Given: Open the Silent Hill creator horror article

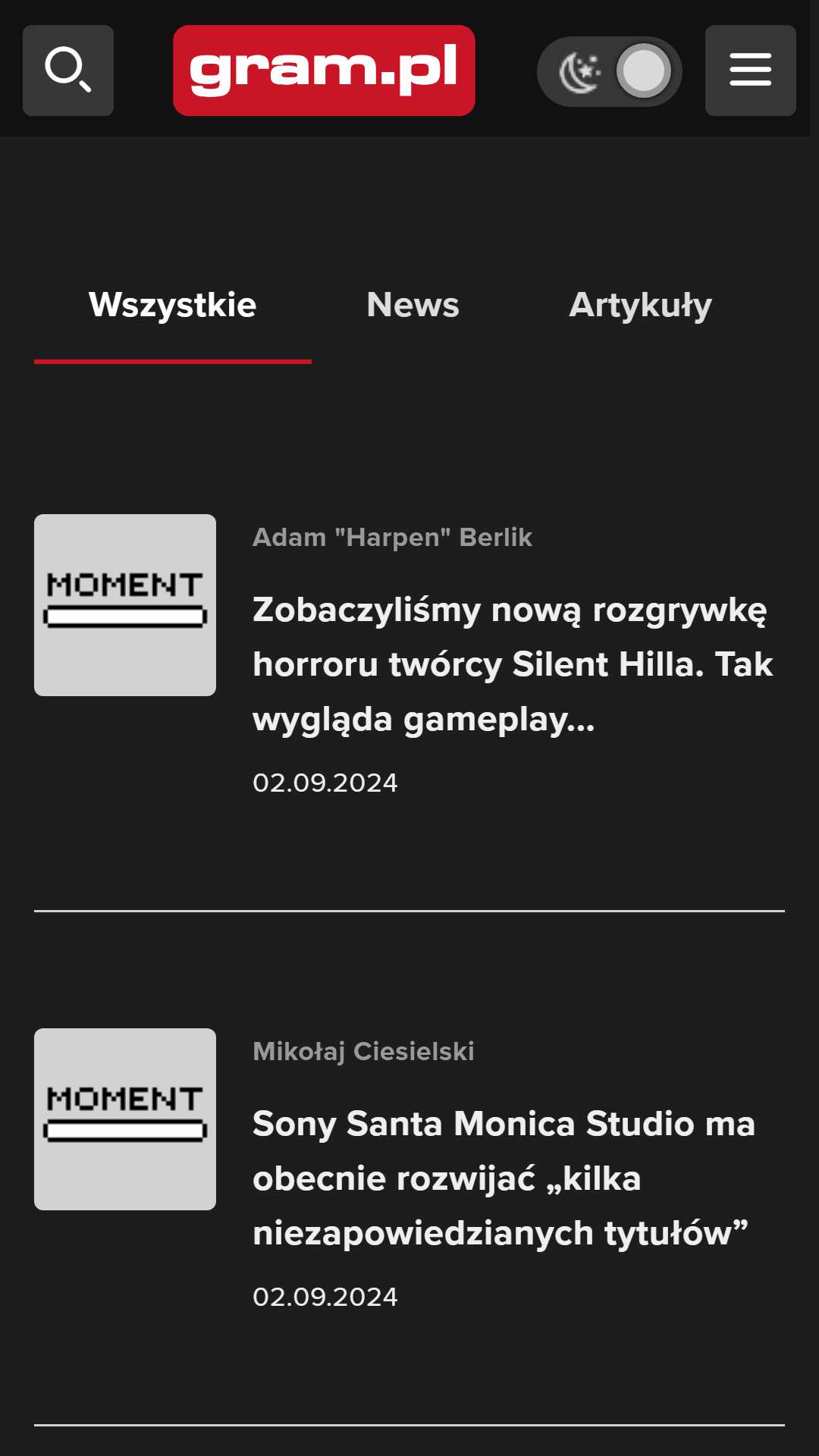Looking at the screenshot, I should click(x=513, y=664).
